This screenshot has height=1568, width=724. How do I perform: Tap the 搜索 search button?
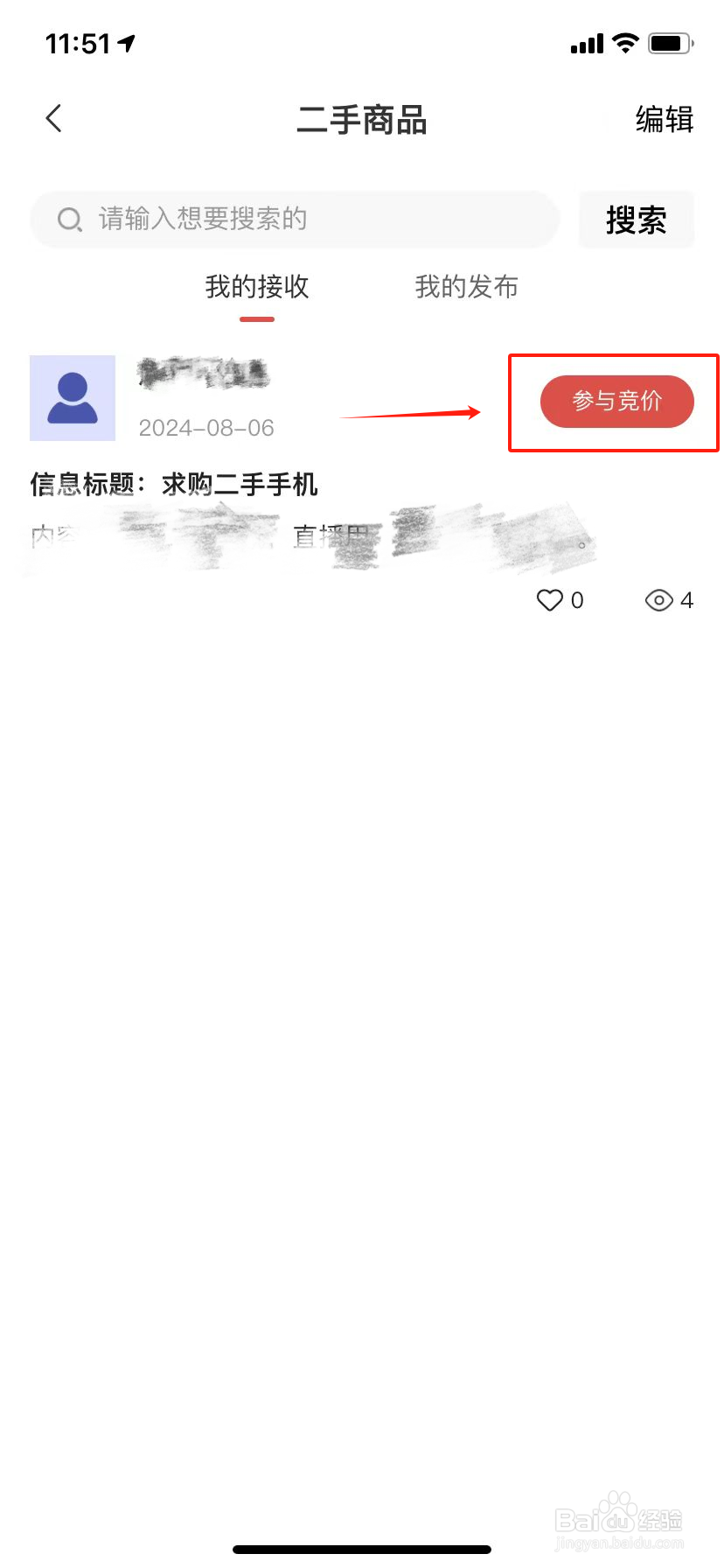coord(636,220)
